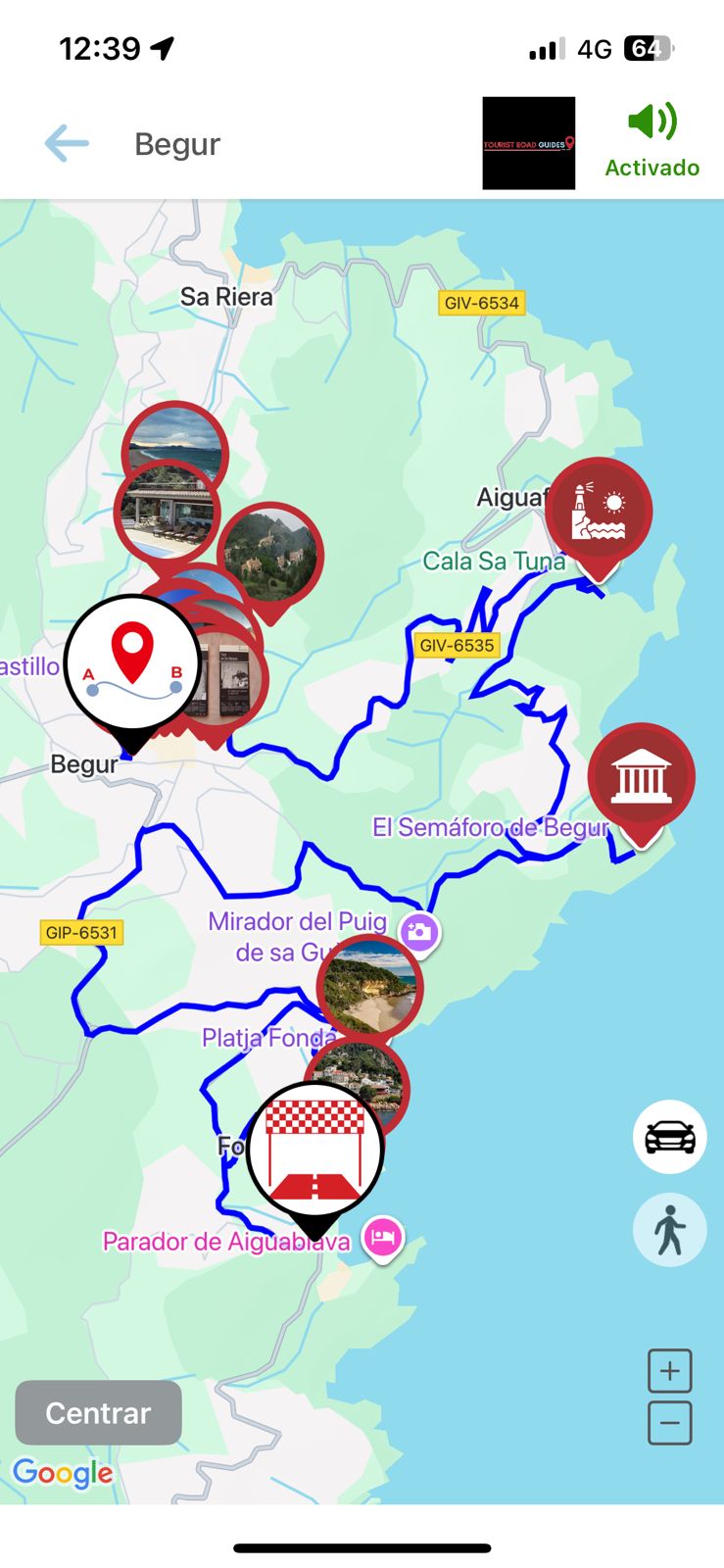Tap the Centrar button
Image resolution: width=724 pixels, height=1568 pixels.
(98, 1412)
